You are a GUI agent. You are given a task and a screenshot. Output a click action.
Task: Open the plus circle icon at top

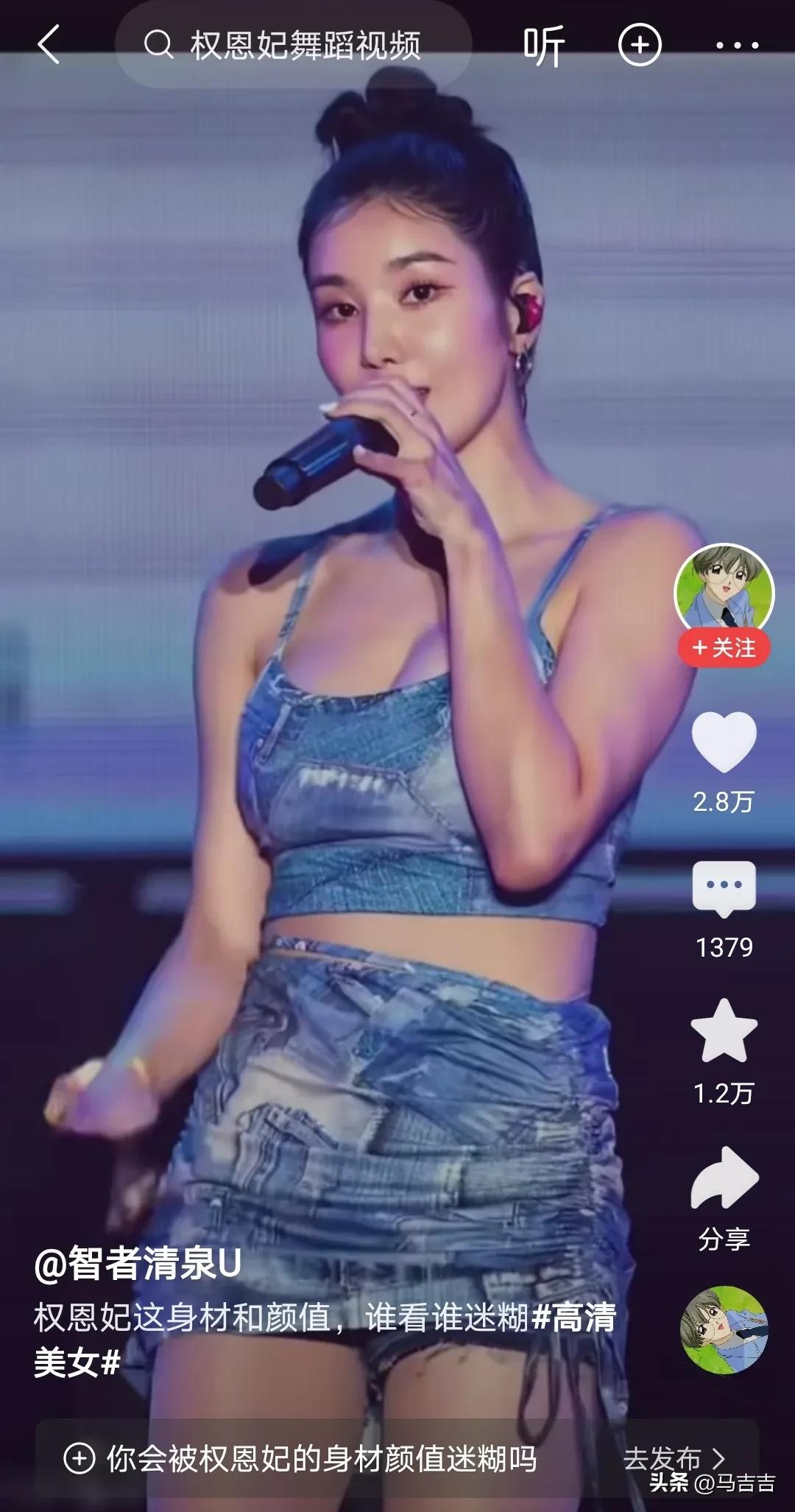[x=640, y=46]
